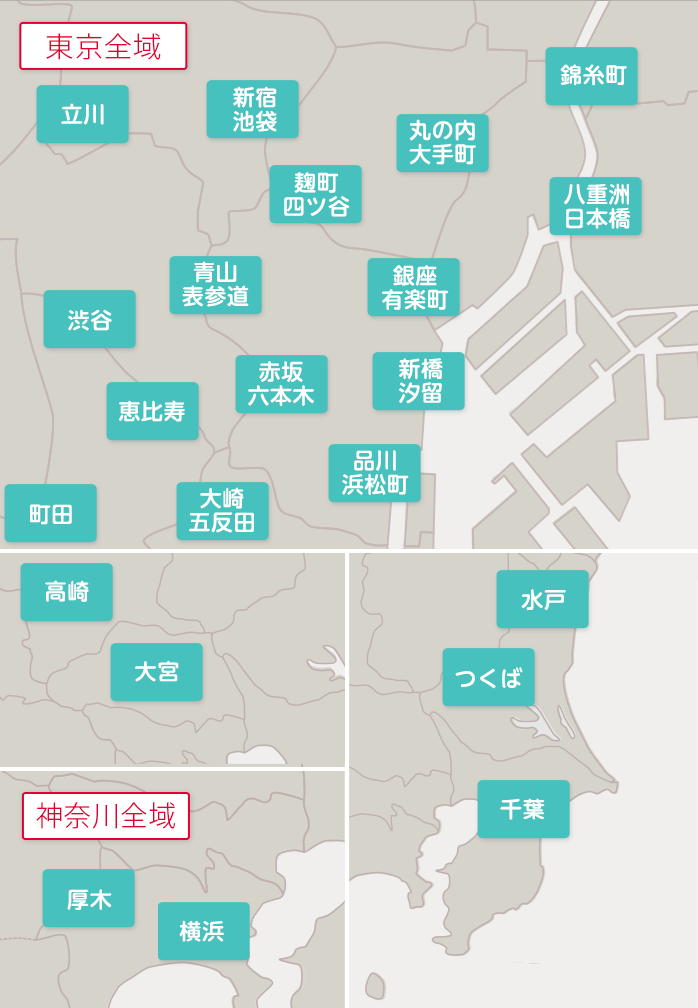The image size is (698, 1008).
Task: Choose the 立川 area
Action: coord(83,114)
